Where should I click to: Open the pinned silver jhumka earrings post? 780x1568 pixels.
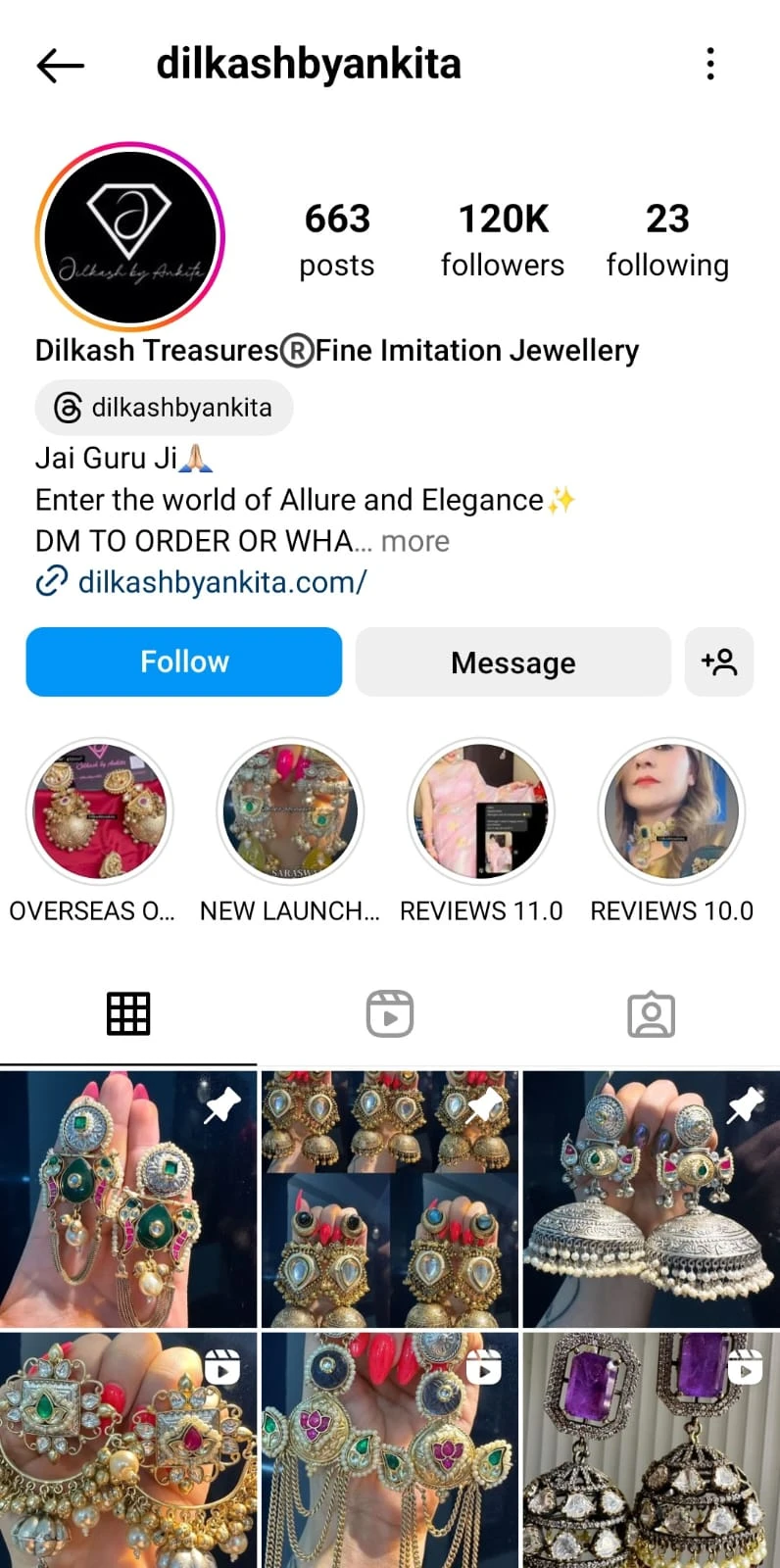pos(651,1200)
